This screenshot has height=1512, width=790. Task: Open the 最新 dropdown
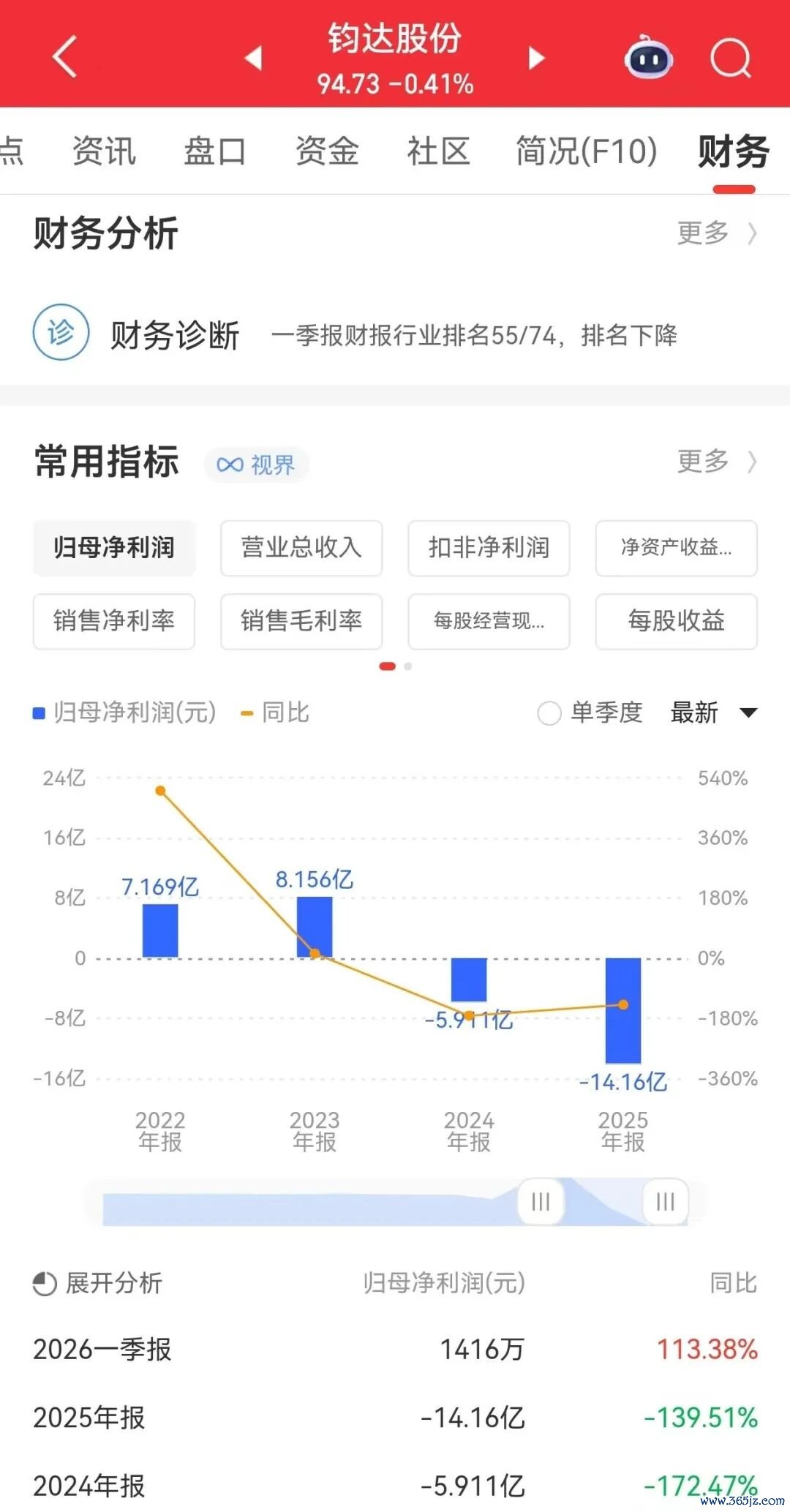tap(714, 712)
